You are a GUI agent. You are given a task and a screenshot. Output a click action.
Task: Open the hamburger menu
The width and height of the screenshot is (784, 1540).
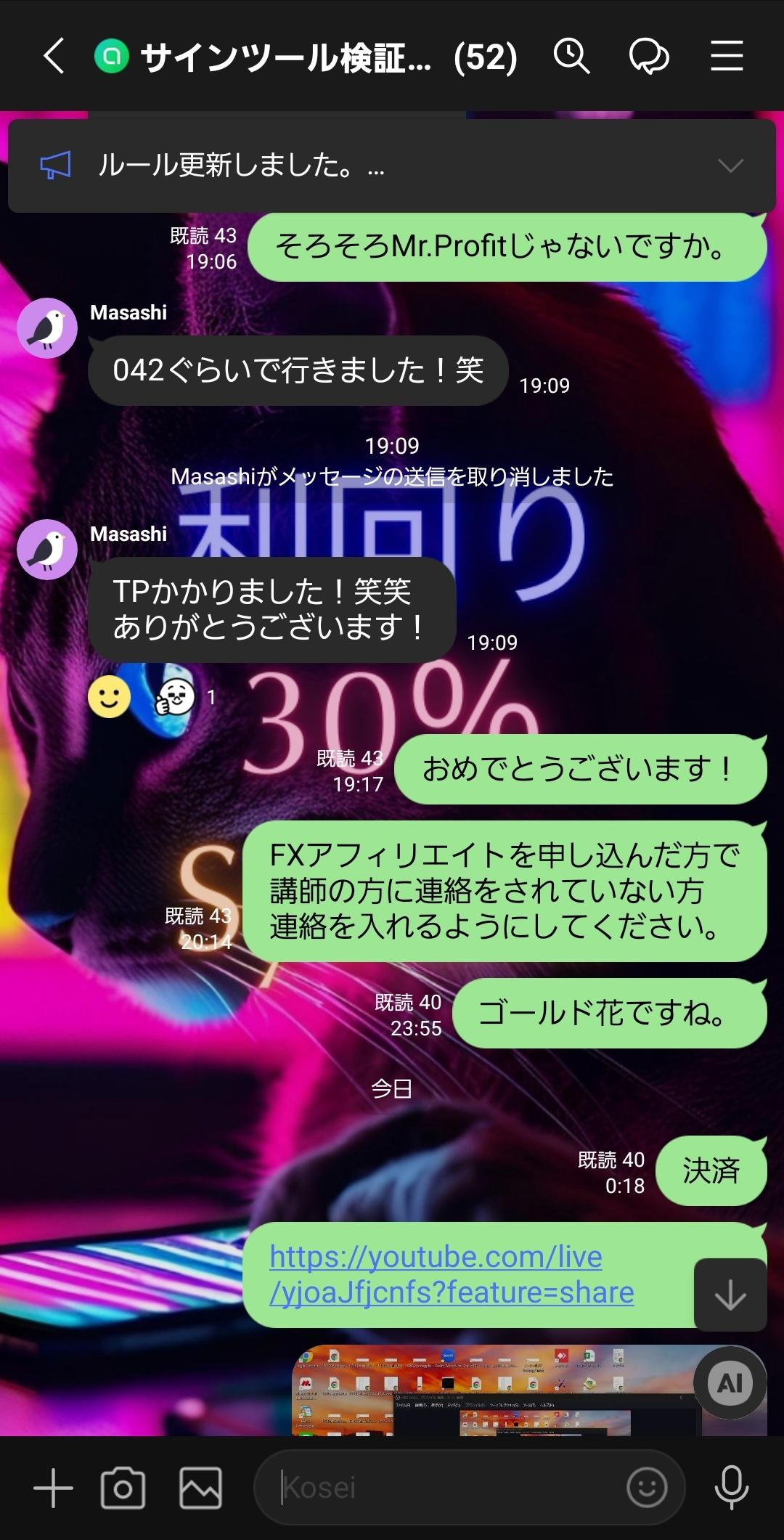coord(727,57)
